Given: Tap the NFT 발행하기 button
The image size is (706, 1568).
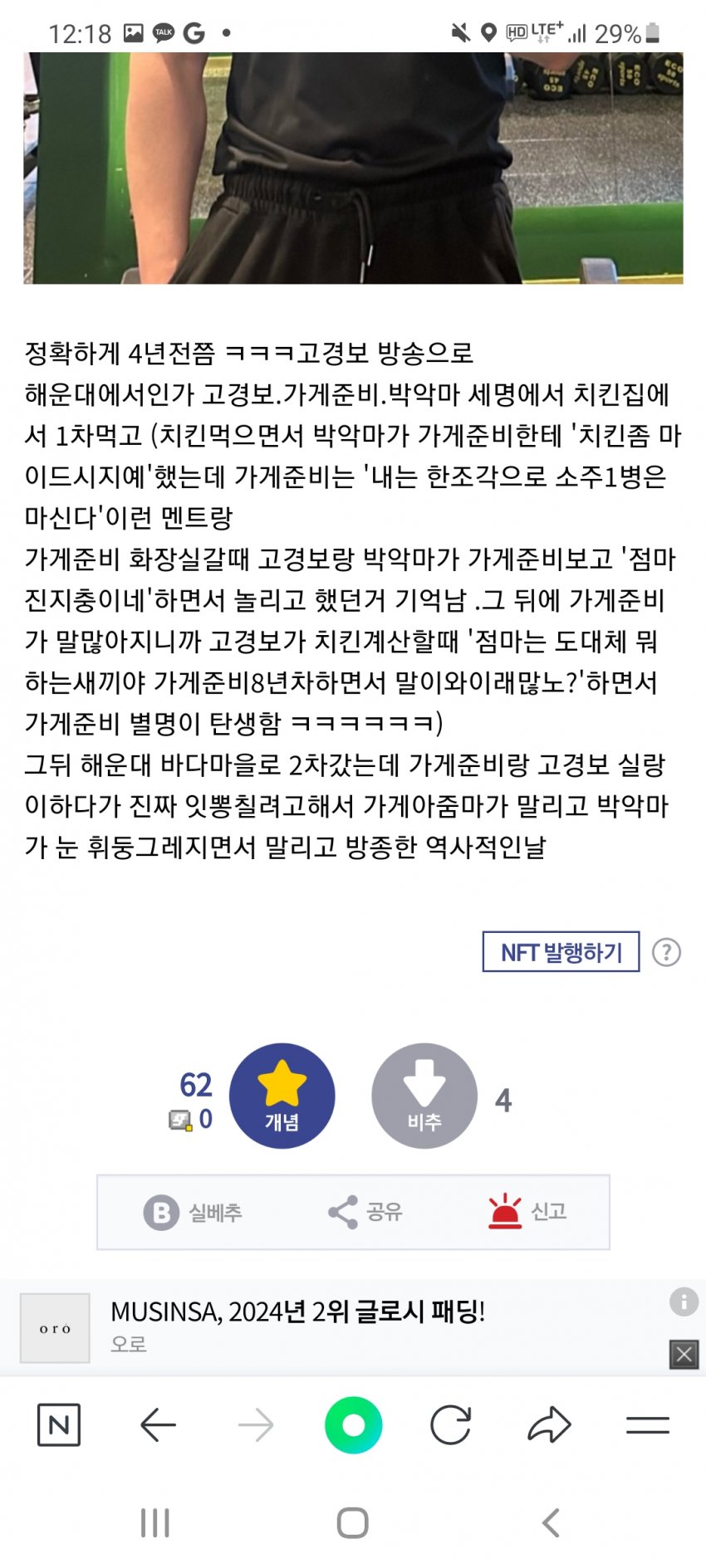Looking at the screenshot, I should 561,952.
